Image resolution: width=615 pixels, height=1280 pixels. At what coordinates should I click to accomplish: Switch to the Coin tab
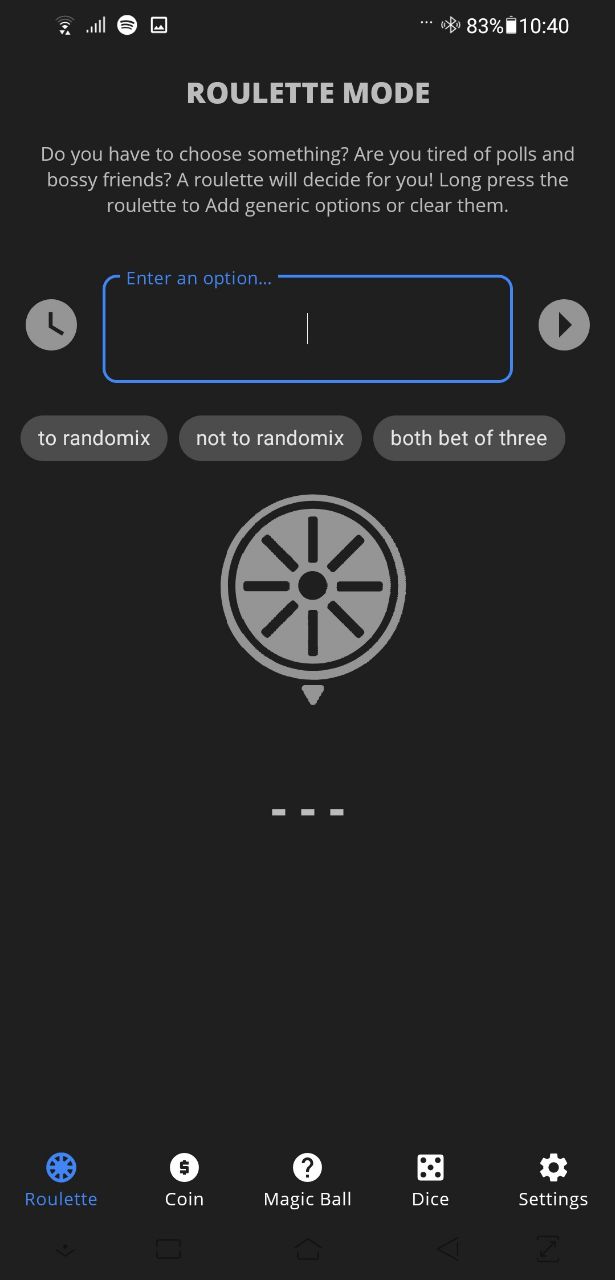coord(184,1180)
